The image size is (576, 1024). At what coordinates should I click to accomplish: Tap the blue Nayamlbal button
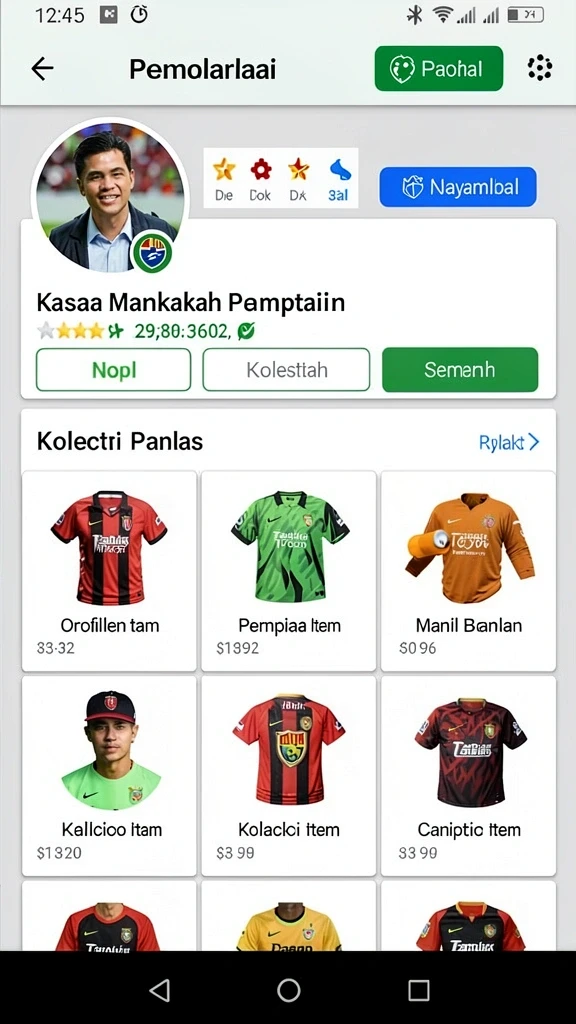pyautogui.click(x=458, y=187)
